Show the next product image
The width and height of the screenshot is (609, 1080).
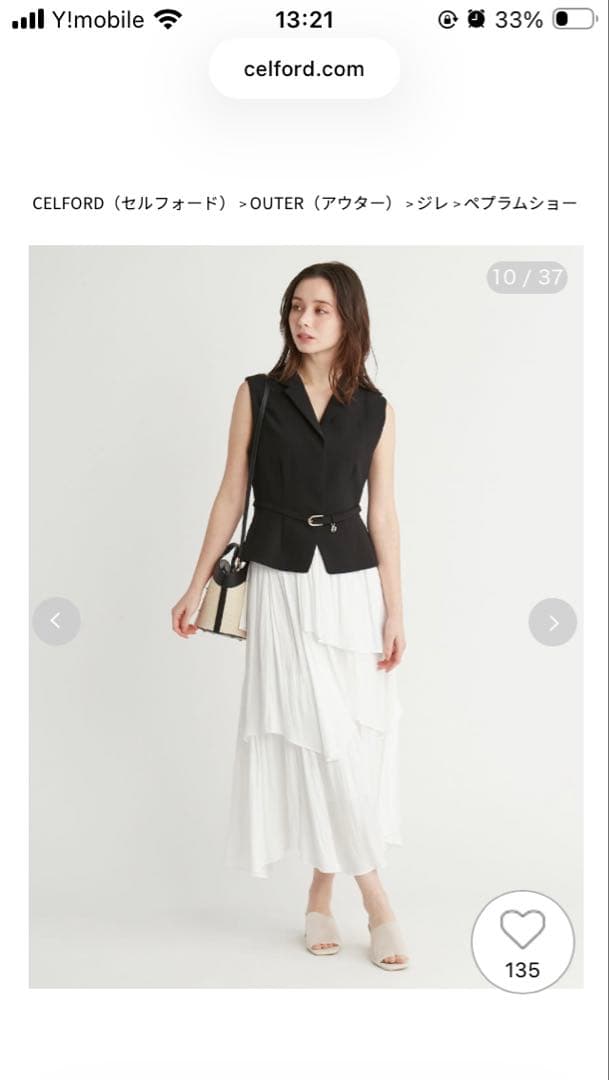[552, 622]
